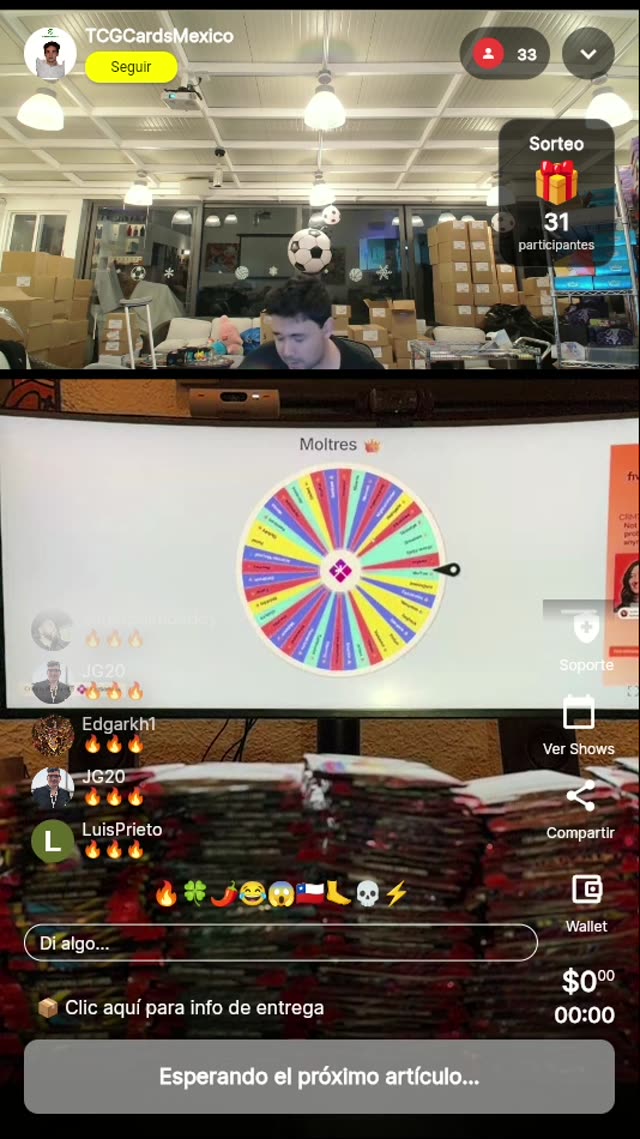640x1139 pixels.
Task: Open the Wallet
Action: pos(586,902)
